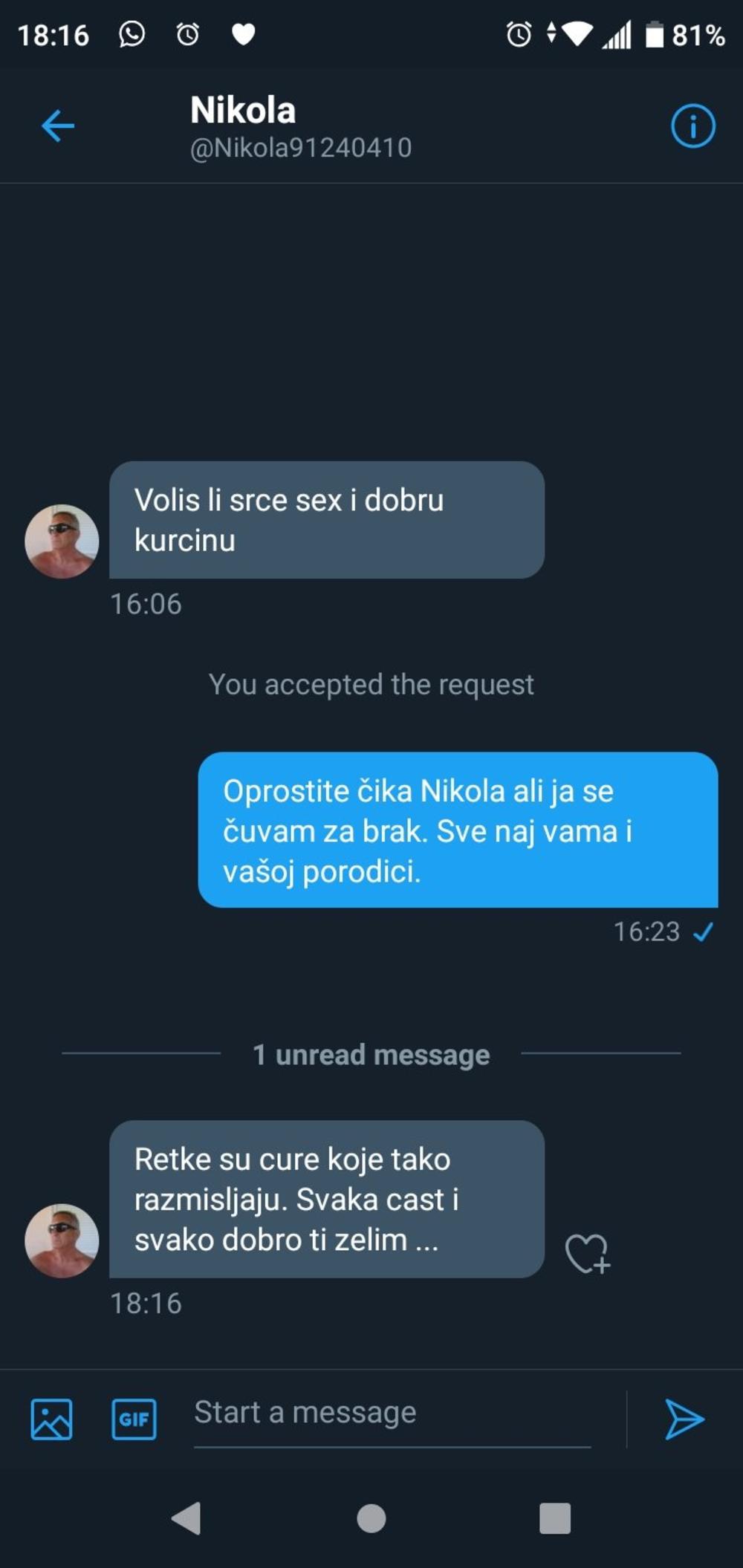Attach a photo to the message

[51, 1419]
